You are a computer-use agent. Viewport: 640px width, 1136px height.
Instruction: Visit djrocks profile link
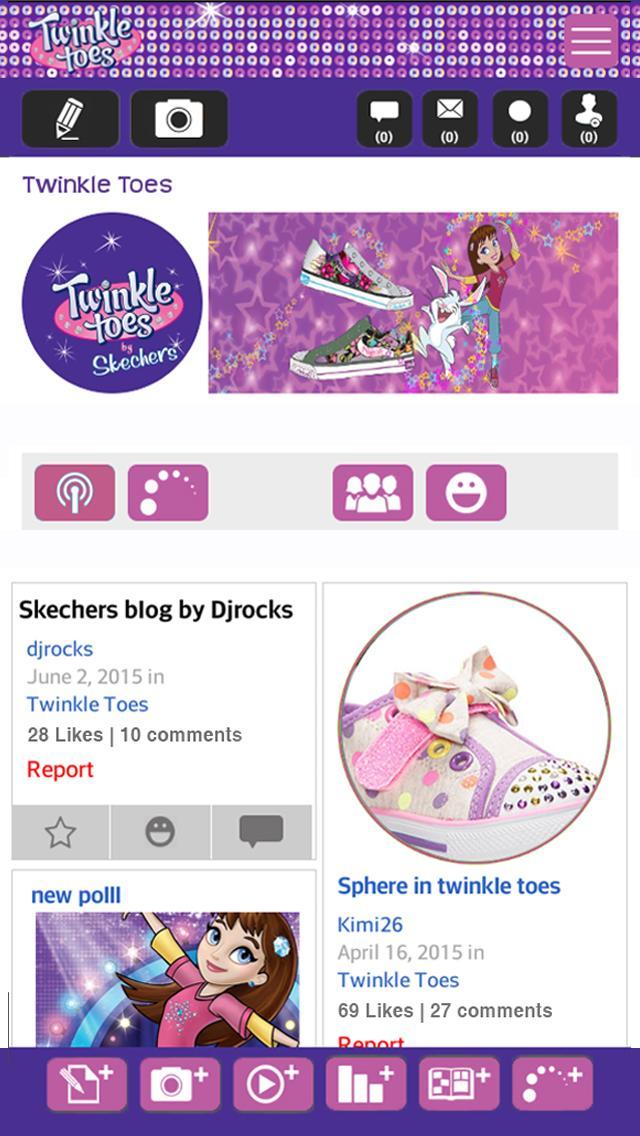(x=60, y=648)
